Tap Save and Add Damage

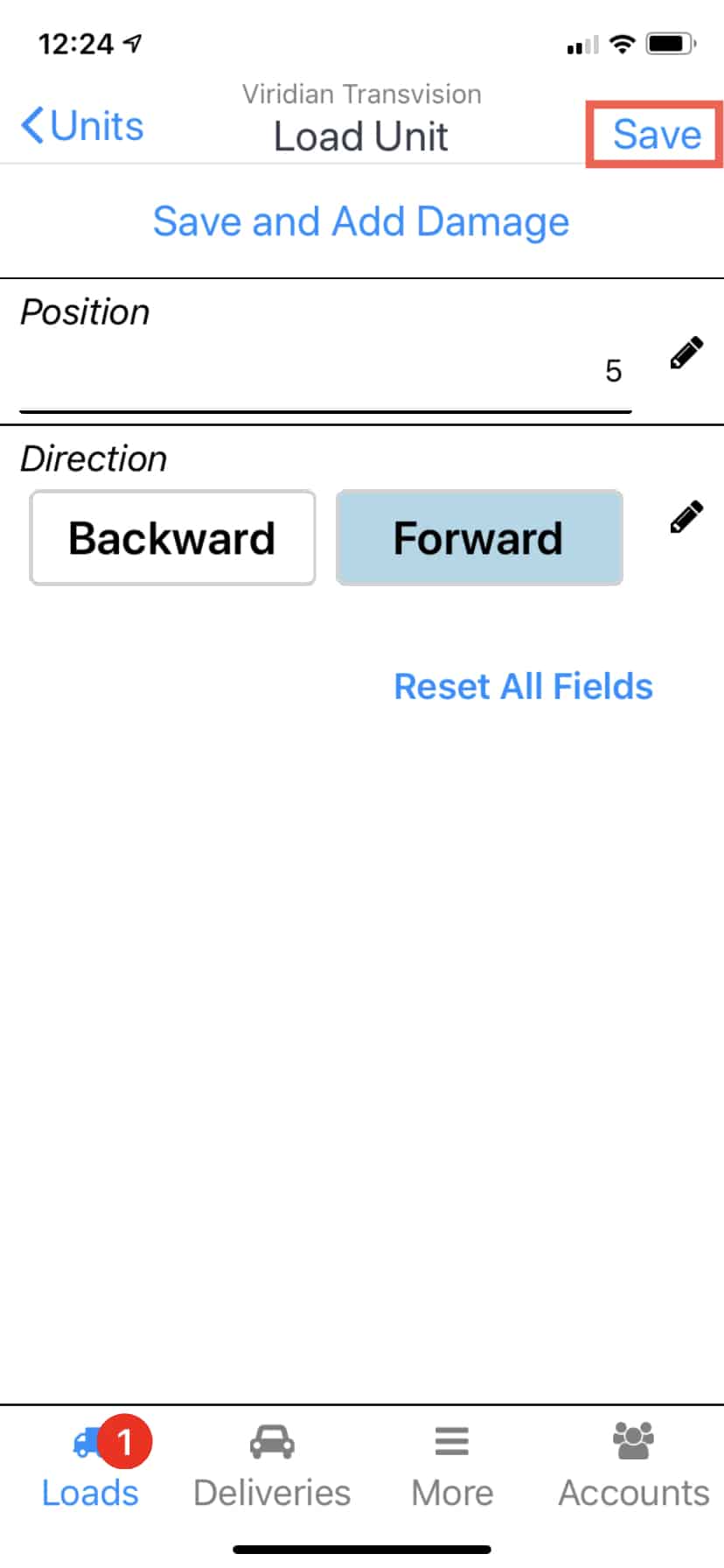361,221
